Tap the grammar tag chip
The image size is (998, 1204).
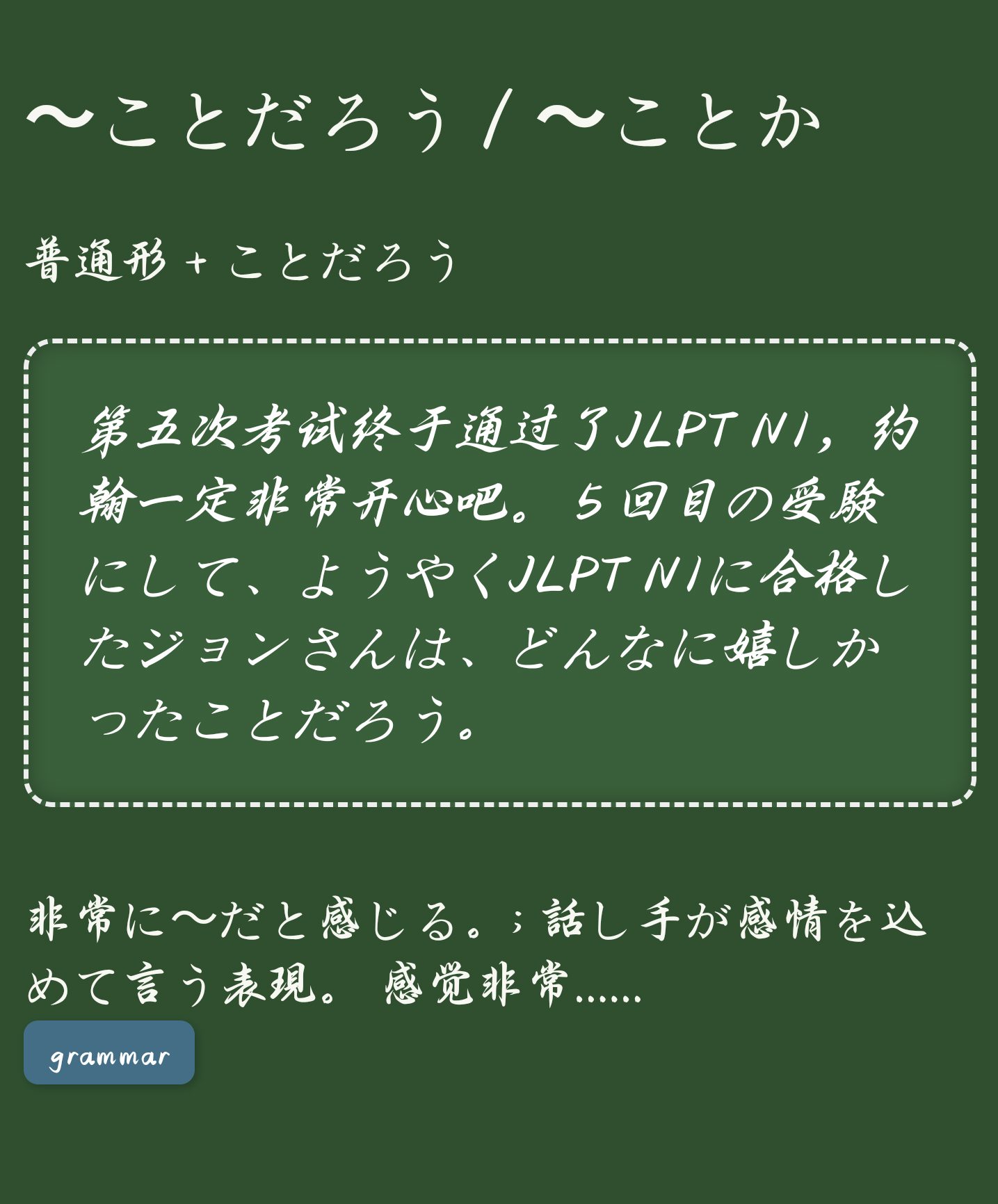[109, 1052]
